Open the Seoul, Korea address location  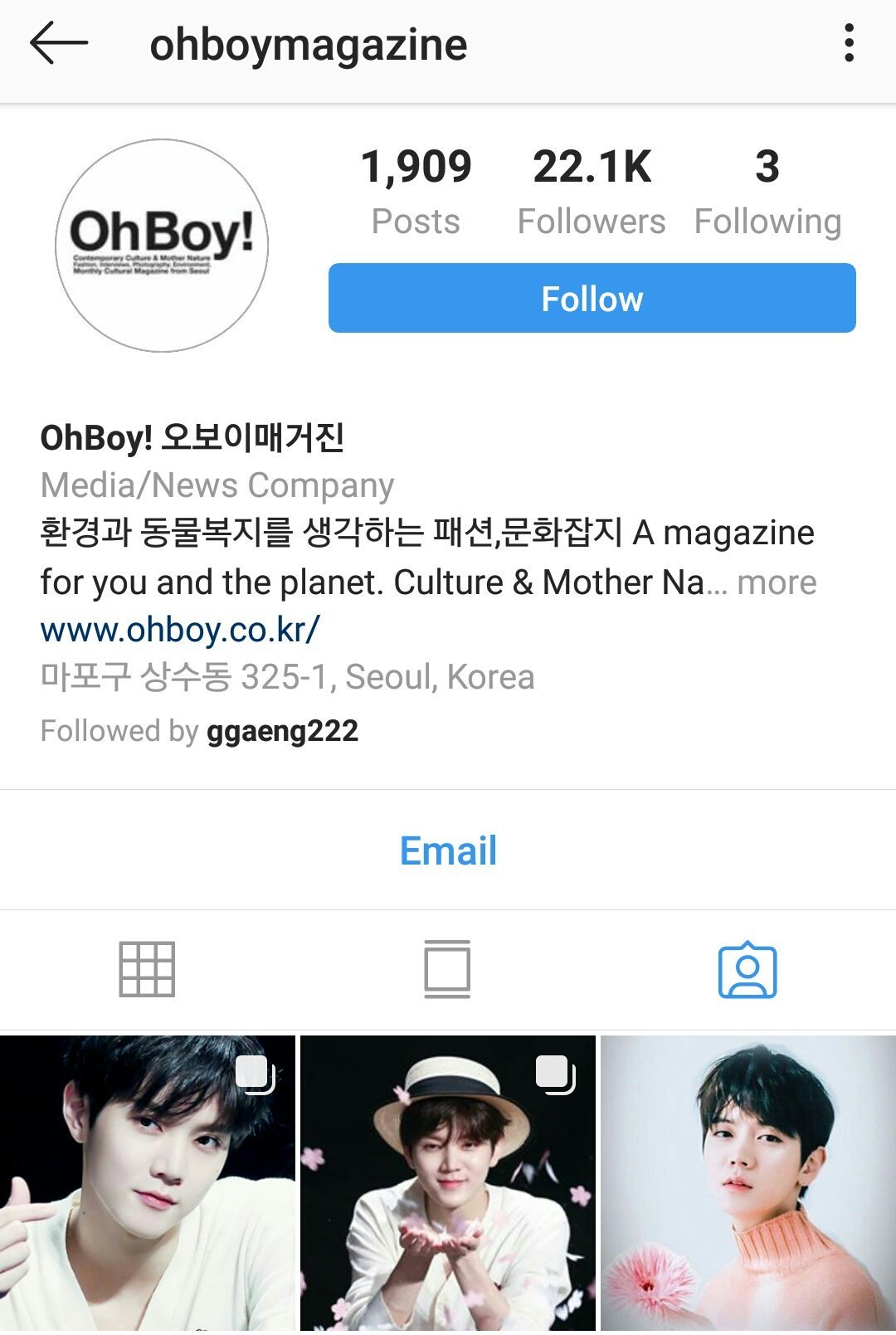click(x=287, y=678)
